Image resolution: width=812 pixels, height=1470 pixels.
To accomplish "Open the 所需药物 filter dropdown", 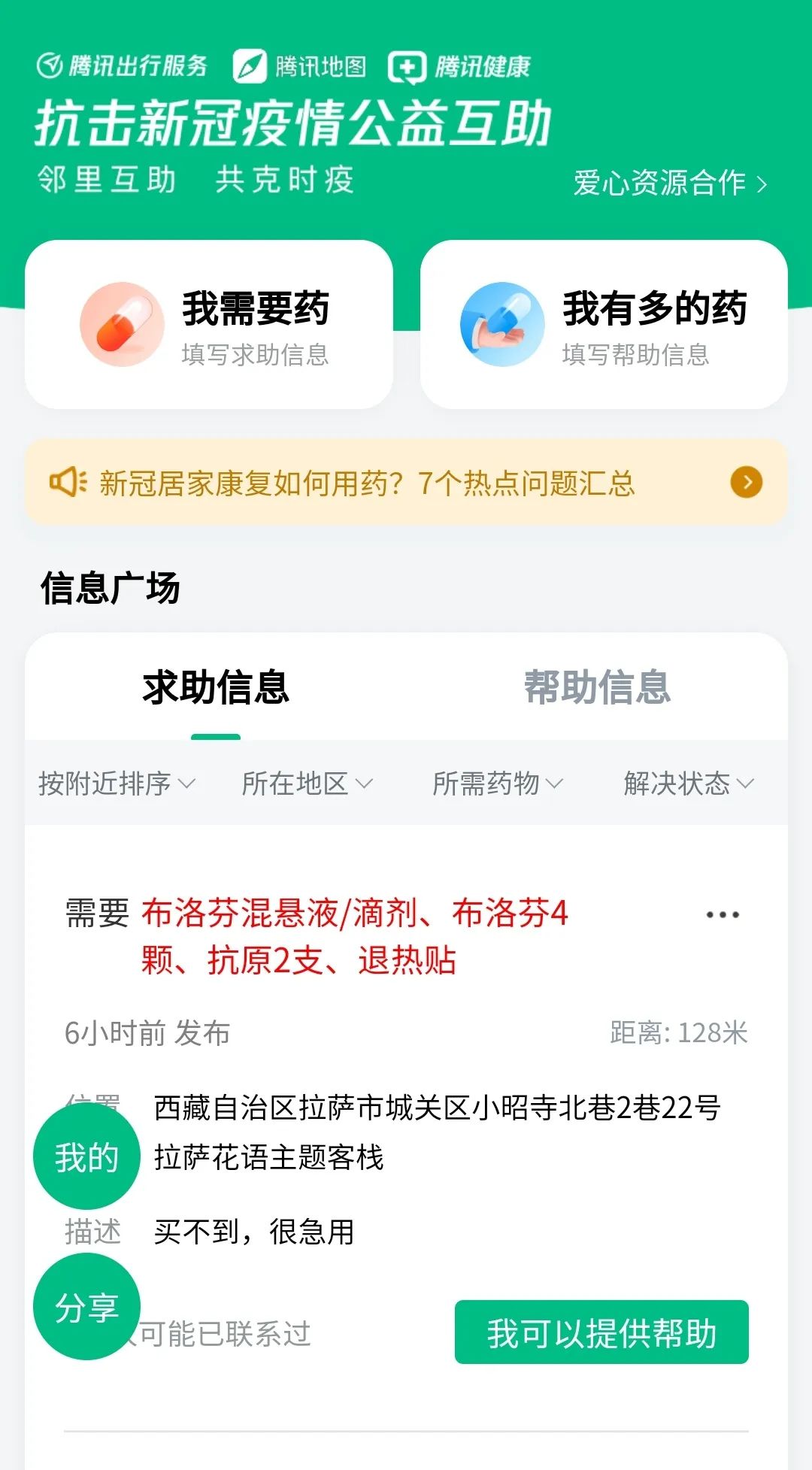I will tap(497, 783).
